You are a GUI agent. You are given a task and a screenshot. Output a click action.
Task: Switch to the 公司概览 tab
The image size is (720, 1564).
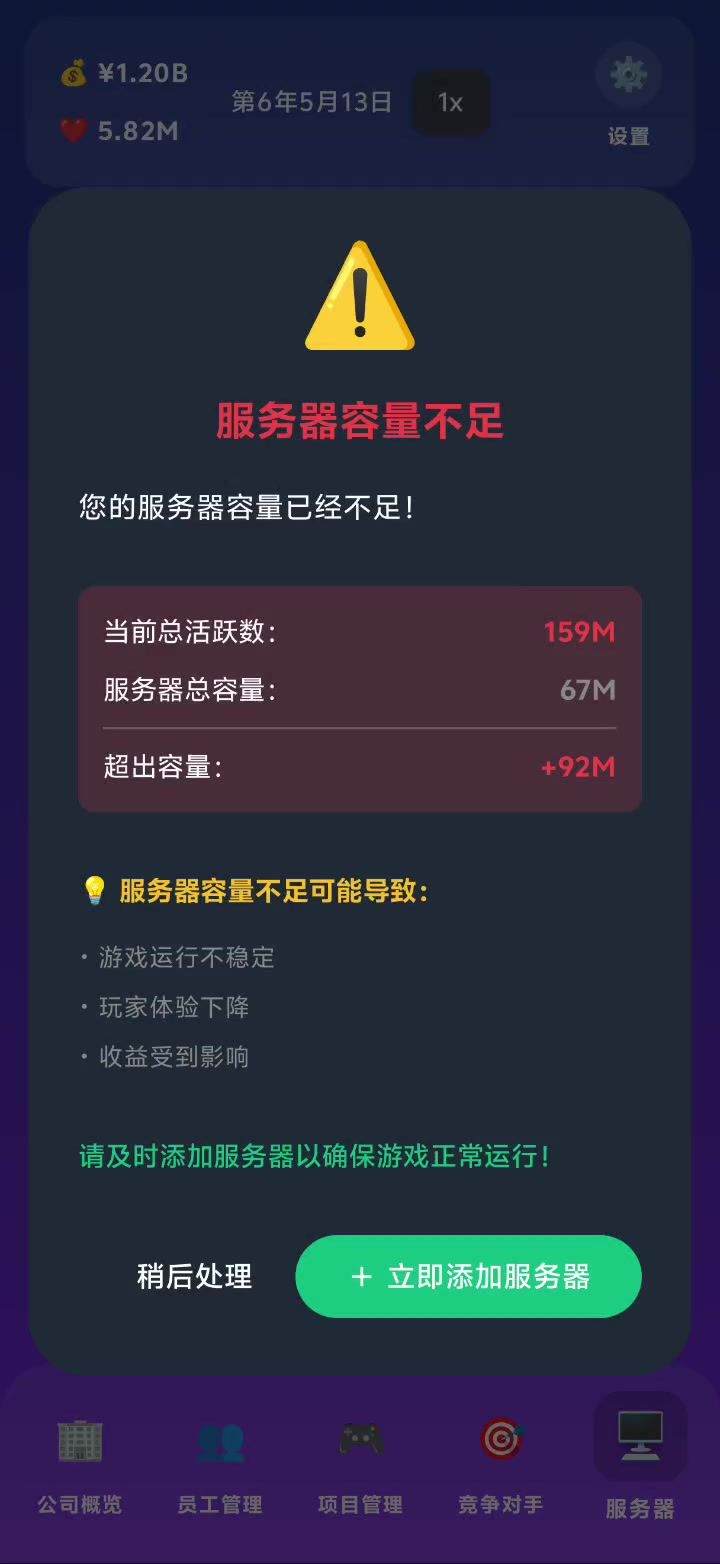[x=80, y=1464]
